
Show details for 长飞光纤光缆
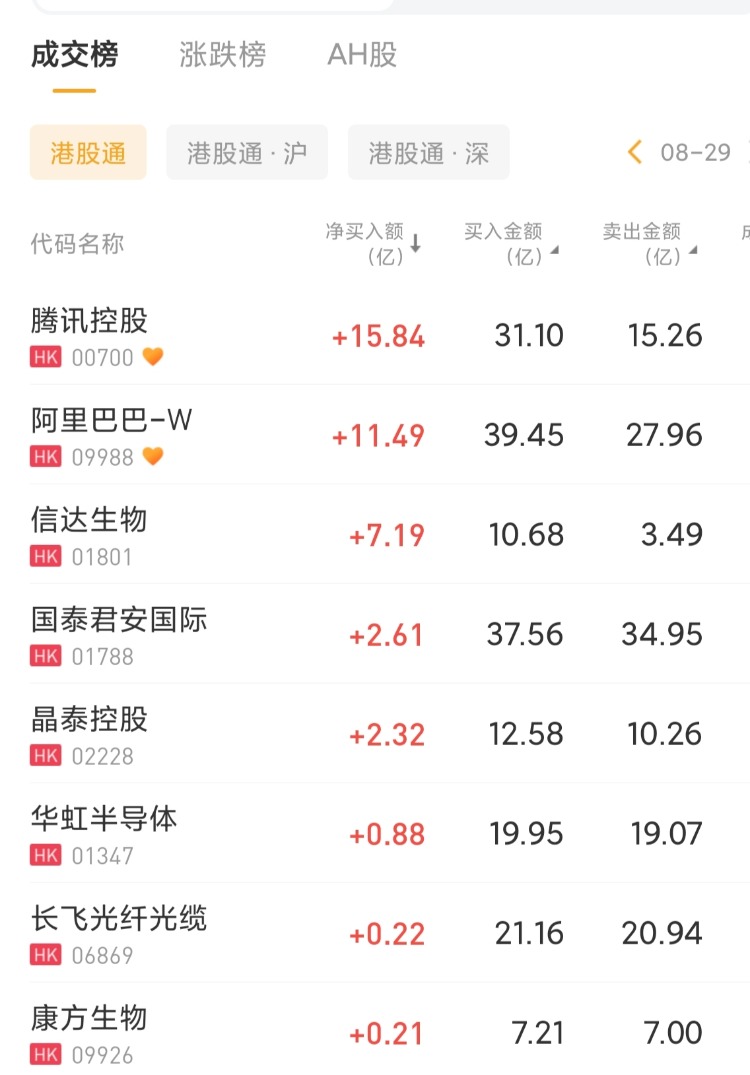pyautogui.click(x=119, y=933)
